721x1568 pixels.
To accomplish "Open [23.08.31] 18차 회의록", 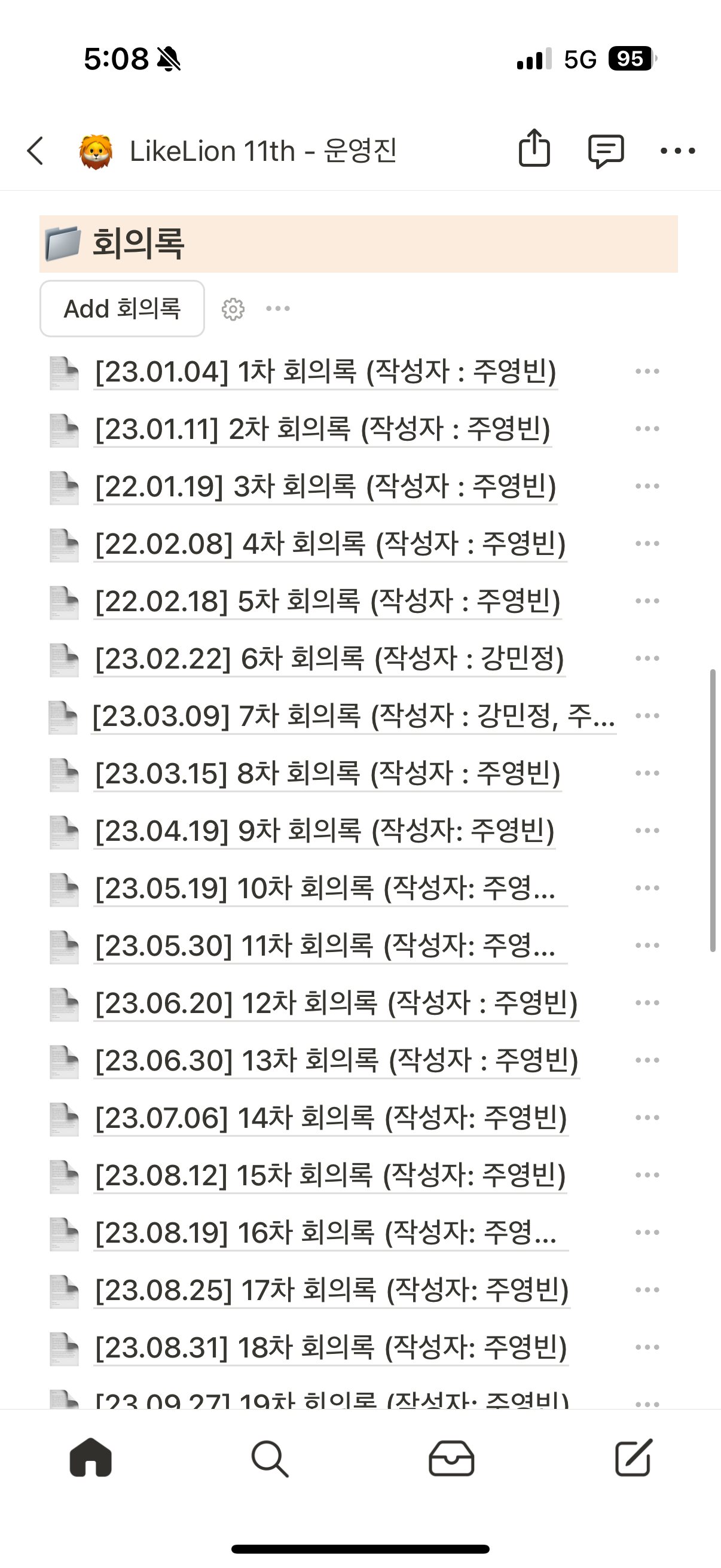I will (x=331, y=1348).
